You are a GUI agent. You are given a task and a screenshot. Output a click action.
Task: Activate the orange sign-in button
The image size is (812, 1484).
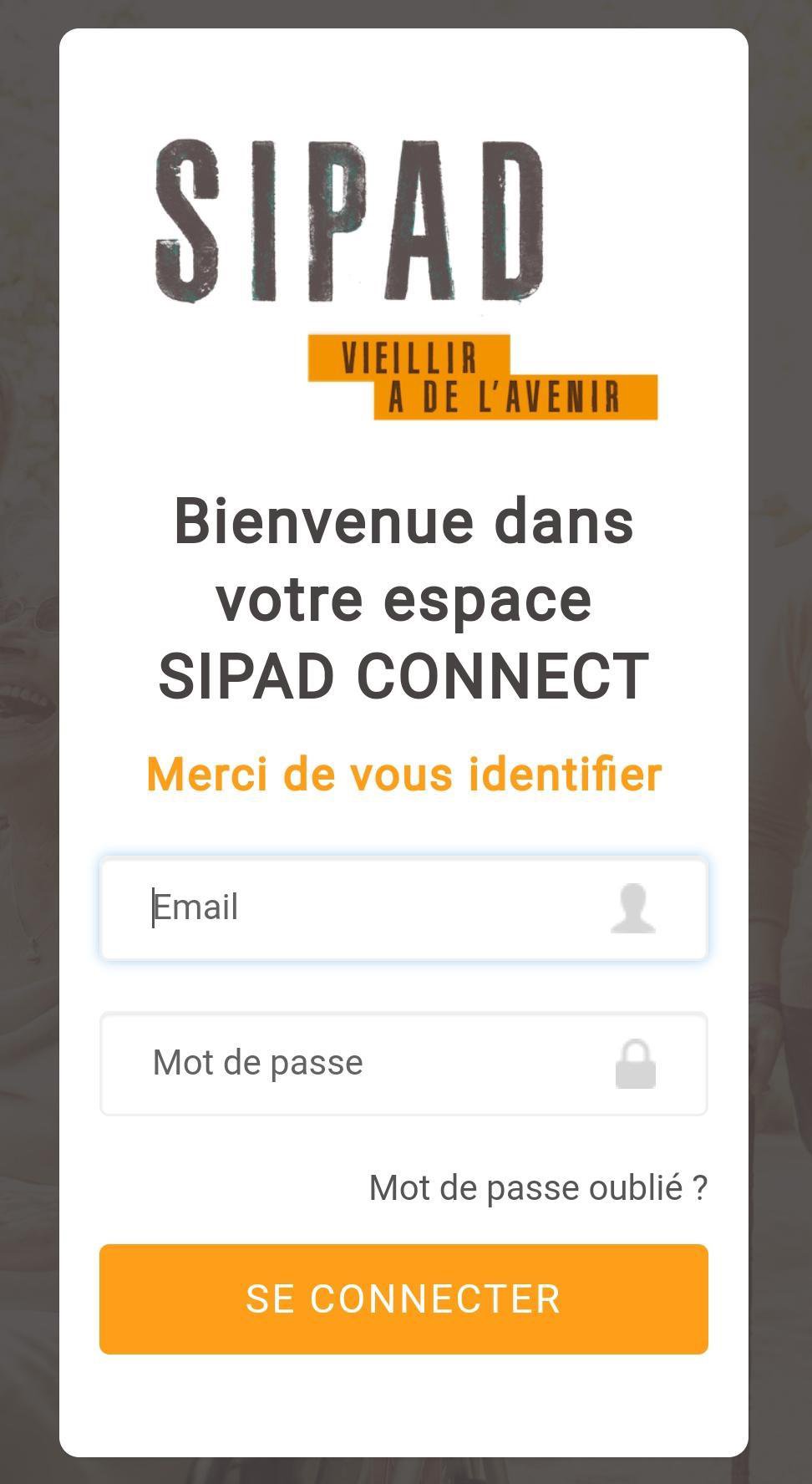tap(404, 1298)
